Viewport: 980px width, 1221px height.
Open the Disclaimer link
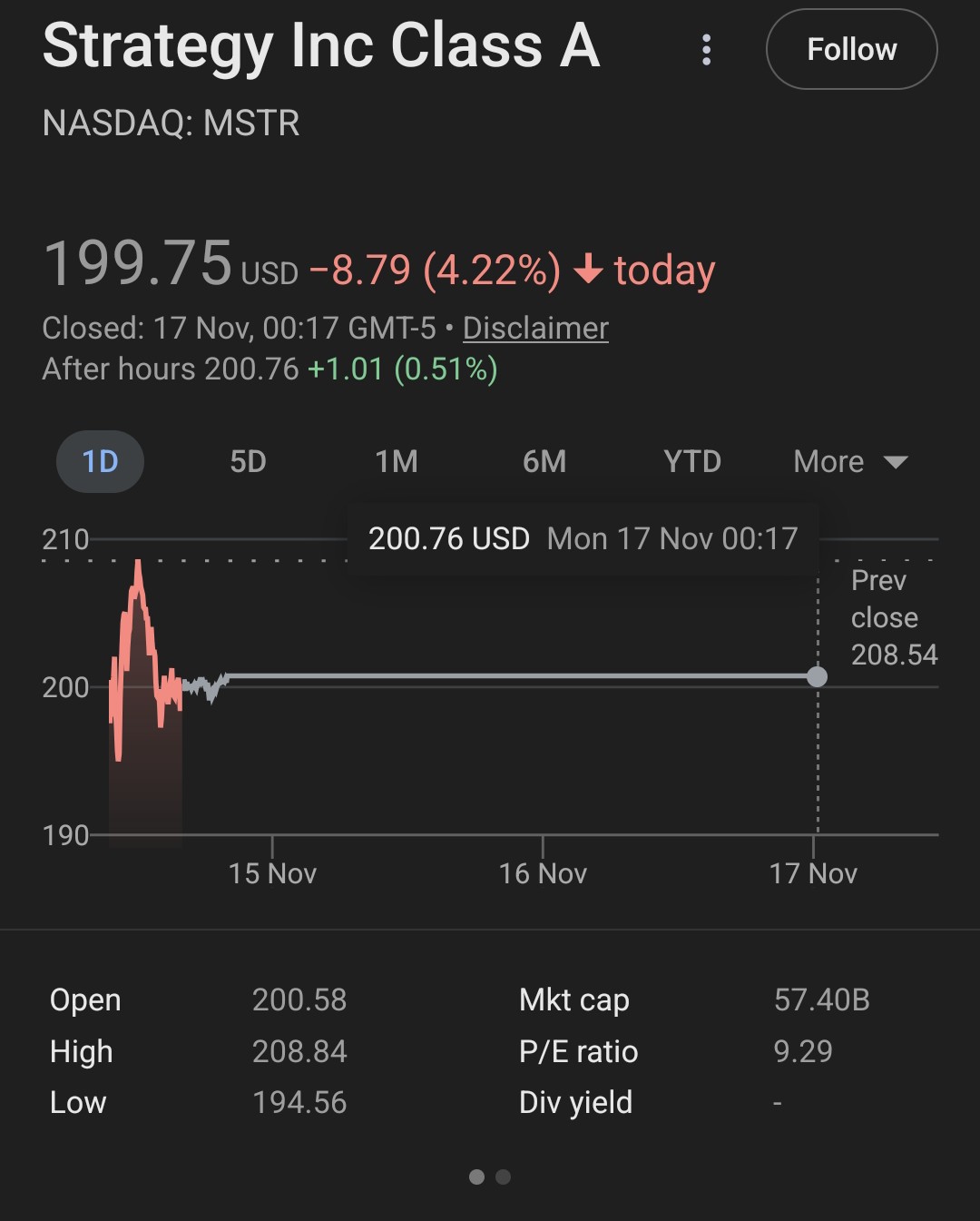pos(535,328)
